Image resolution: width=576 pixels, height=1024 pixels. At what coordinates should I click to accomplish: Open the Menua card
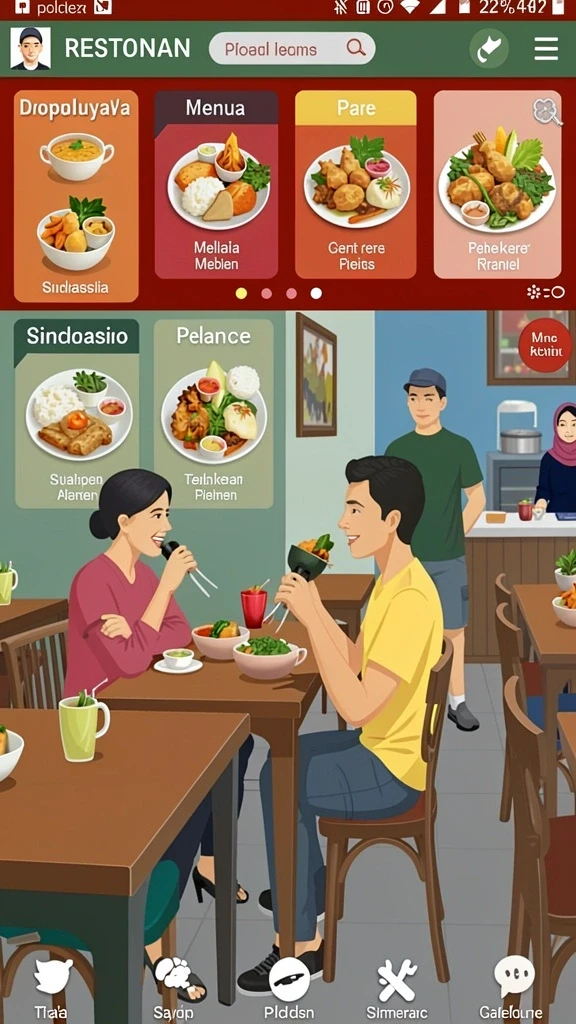[216, 185]
